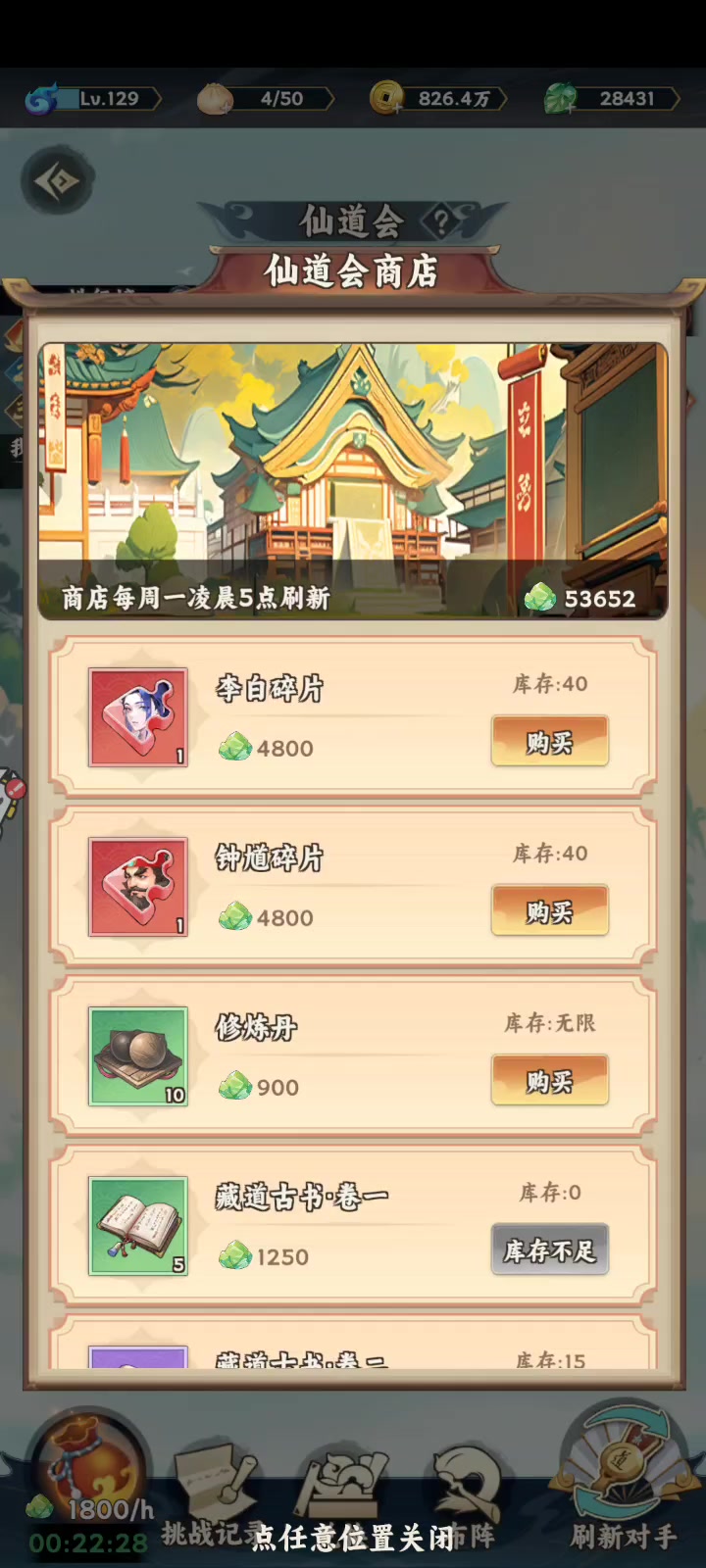706x1568 pixels.
Task: Tap 点任意位置关闭 to close the shop
Action: (x=353, y=1537)
